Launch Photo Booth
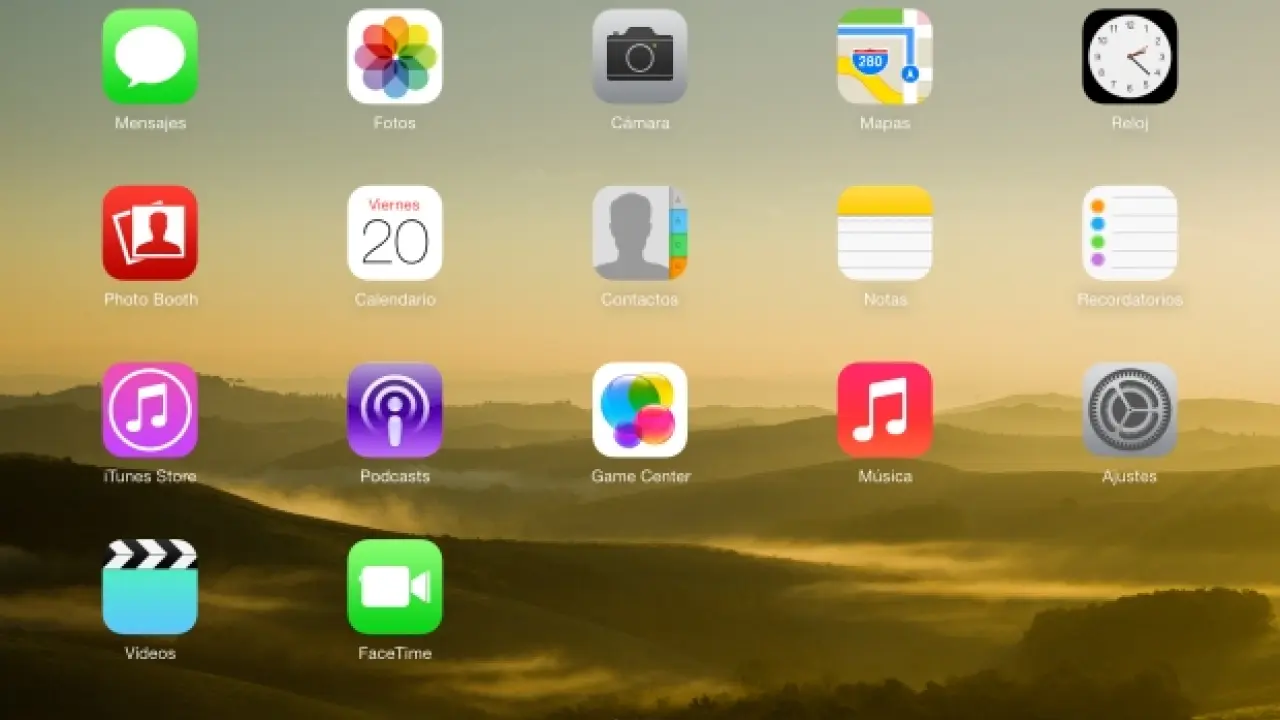 (150, 233)
